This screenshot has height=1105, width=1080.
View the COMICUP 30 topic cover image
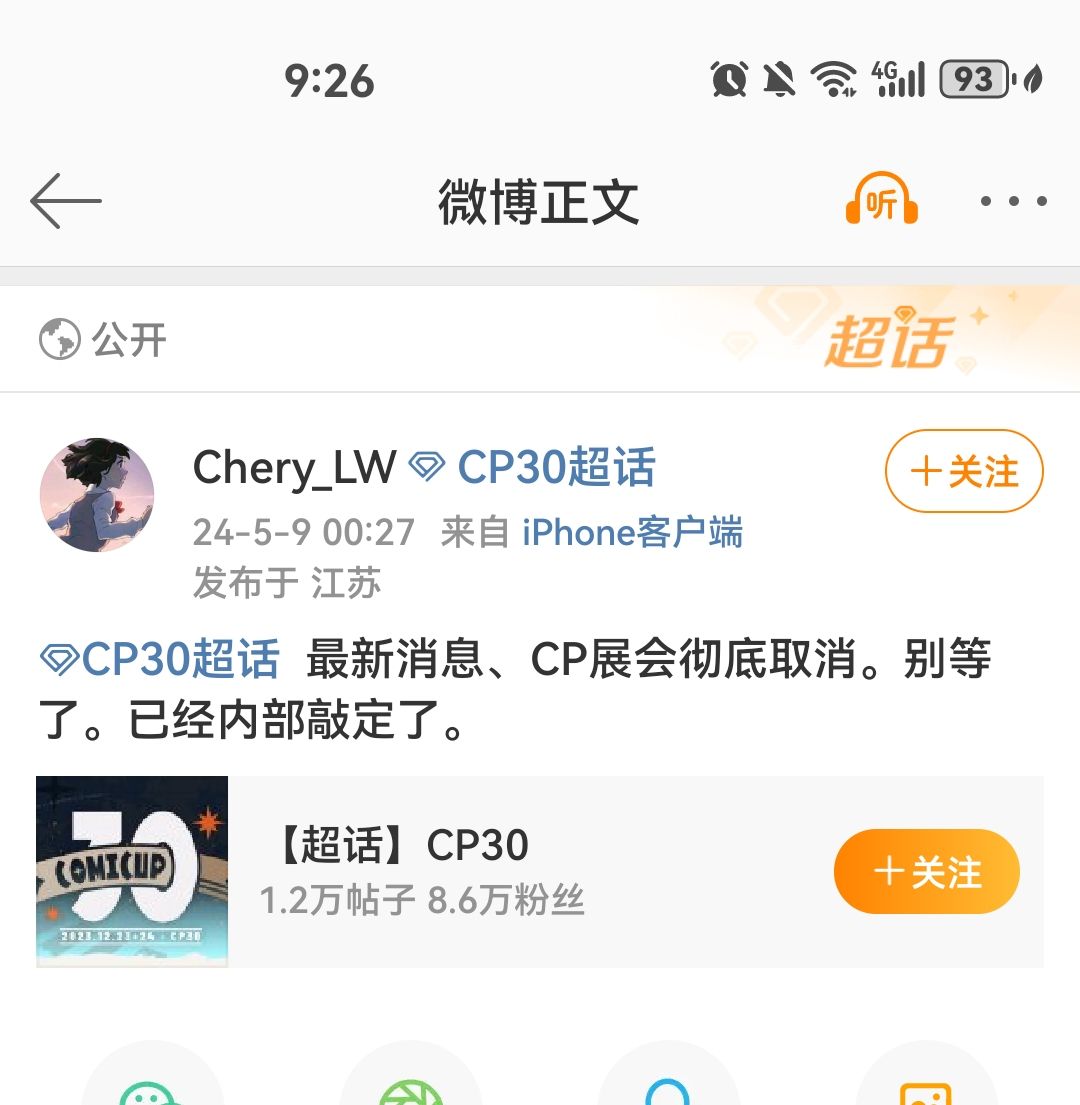[132, 870]
